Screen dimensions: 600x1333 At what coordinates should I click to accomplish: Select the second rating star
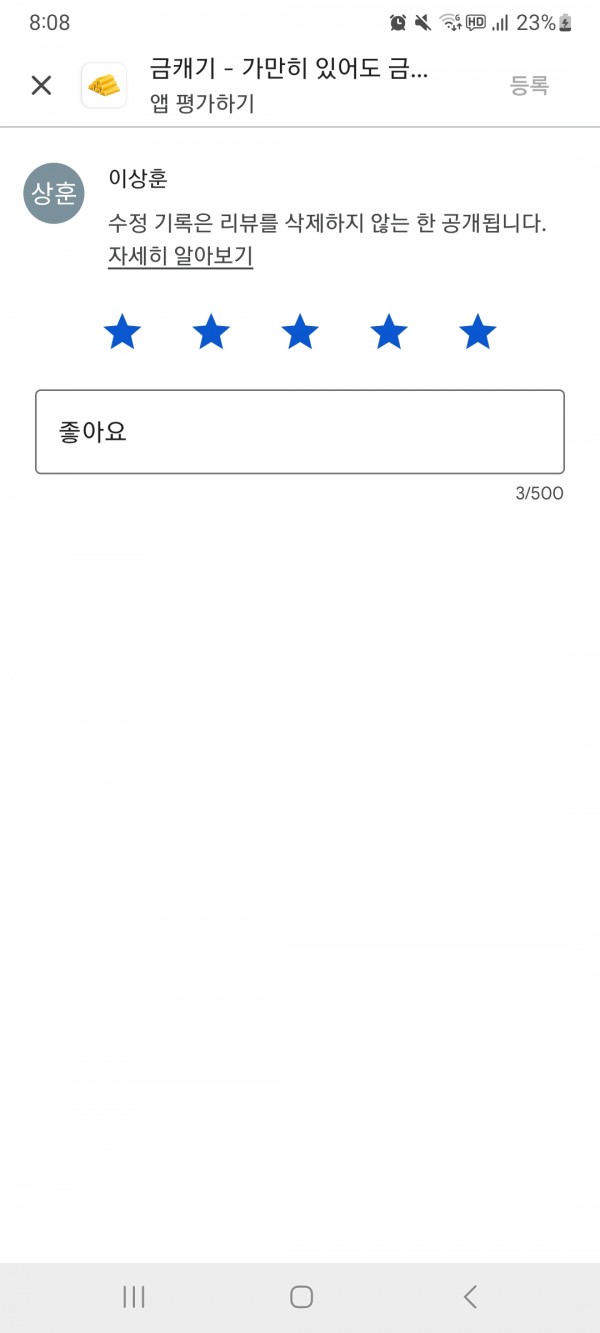[x=211, y=331]
